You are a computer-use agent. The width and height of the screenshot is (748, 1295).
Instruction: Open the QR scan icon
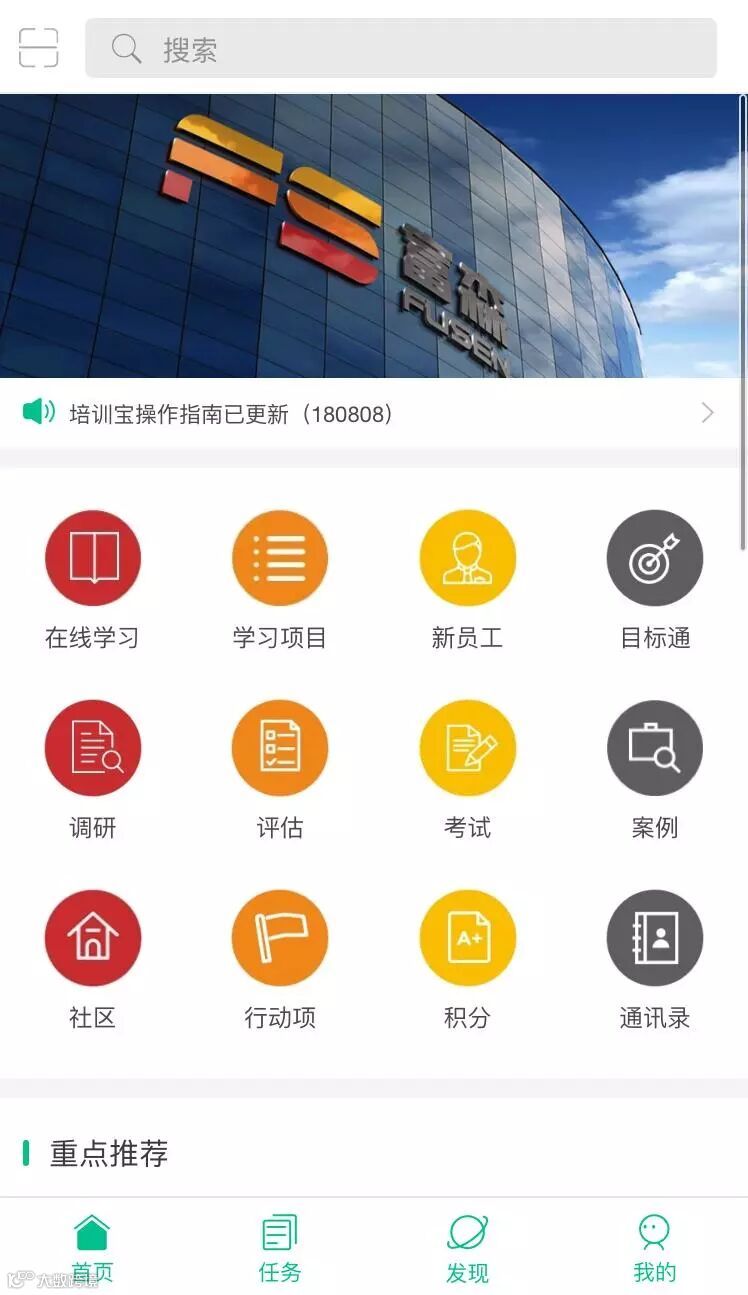[39, 48]
